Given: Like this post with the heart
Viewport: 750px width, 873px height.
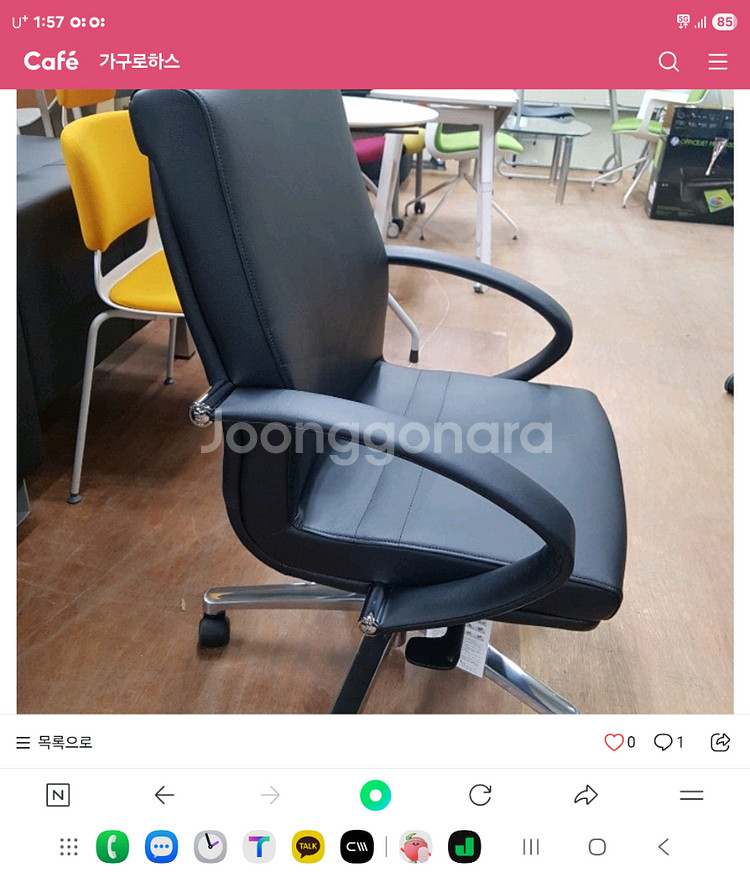Looking at the screenshot, I should click(x=614, y=742).
